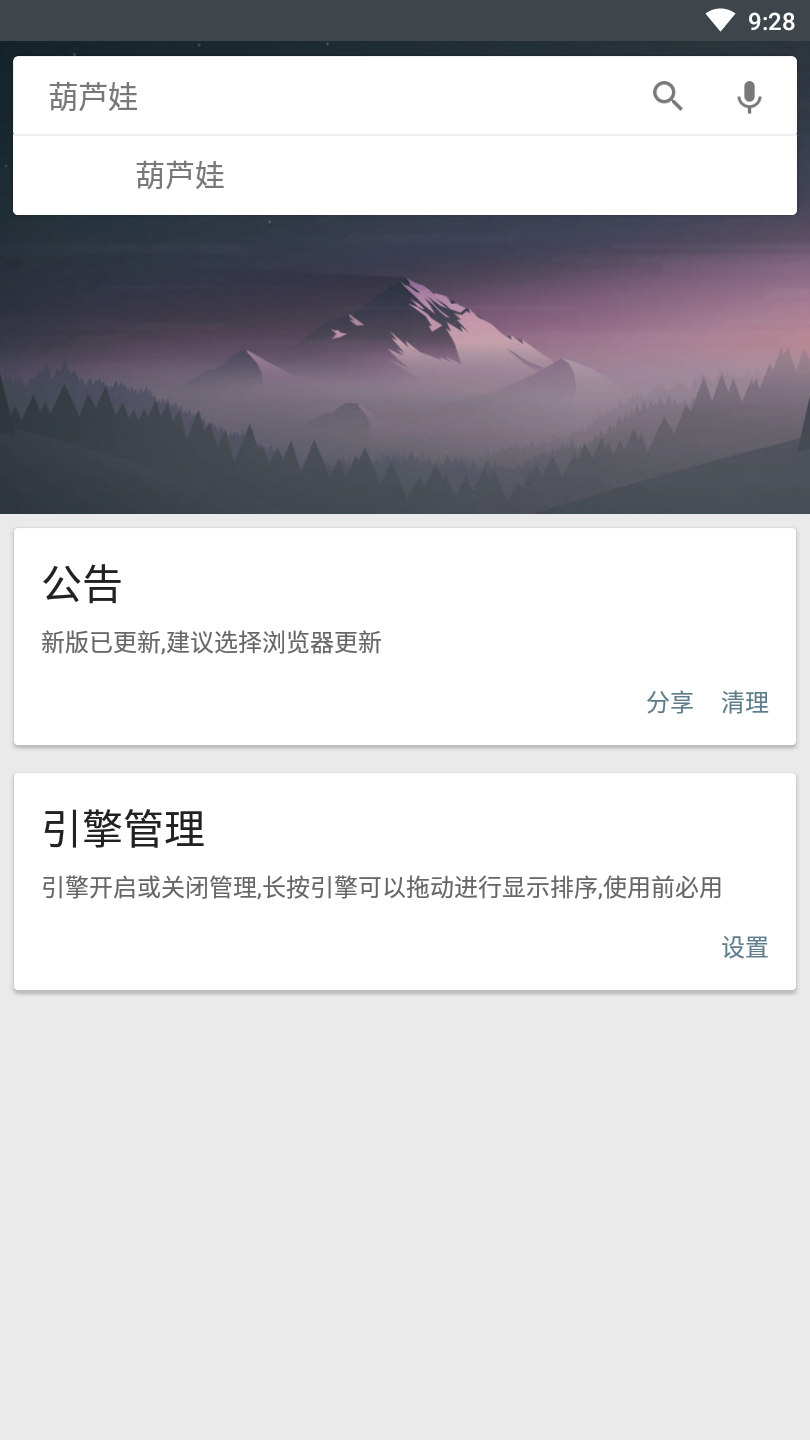This screenshot has width=810, height=1440.
Task: Open 设置 in the 引擎管理 card
Action: coord(745,948)
